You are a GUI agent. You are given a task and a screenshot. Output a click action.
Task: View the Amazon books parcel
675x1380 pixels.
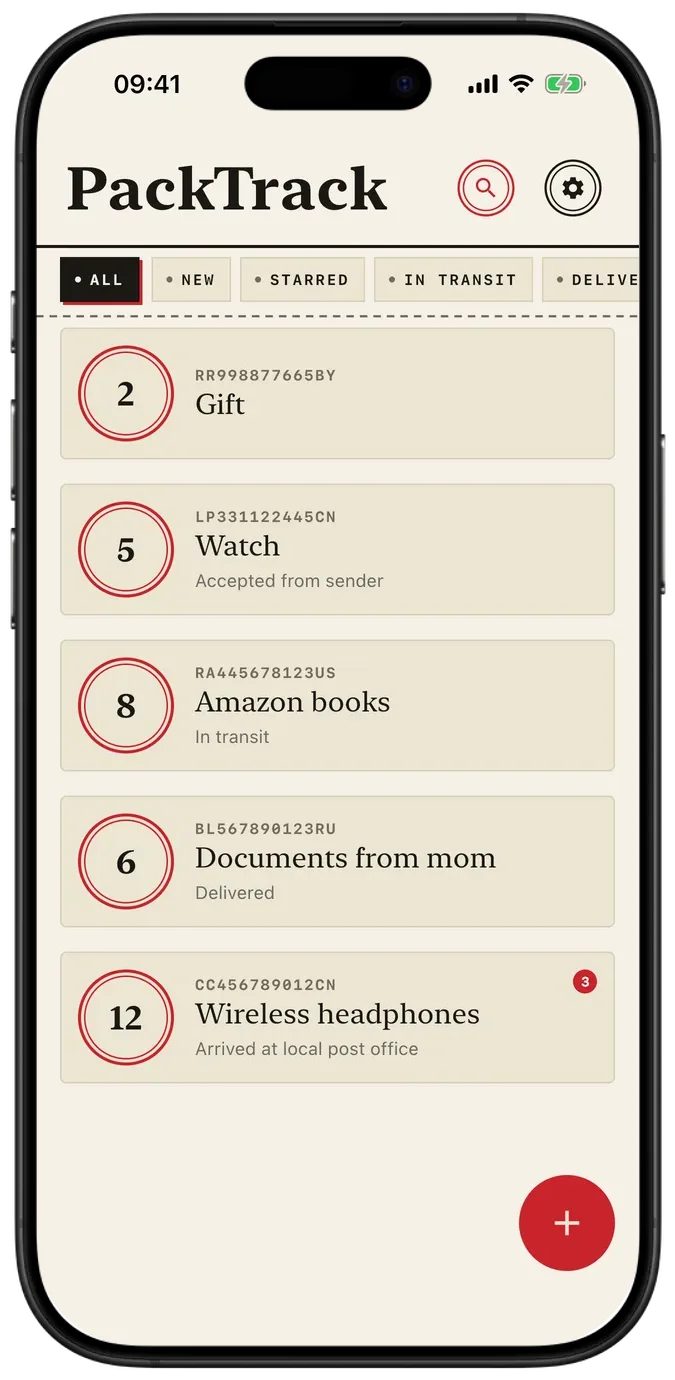coord(337,706)
